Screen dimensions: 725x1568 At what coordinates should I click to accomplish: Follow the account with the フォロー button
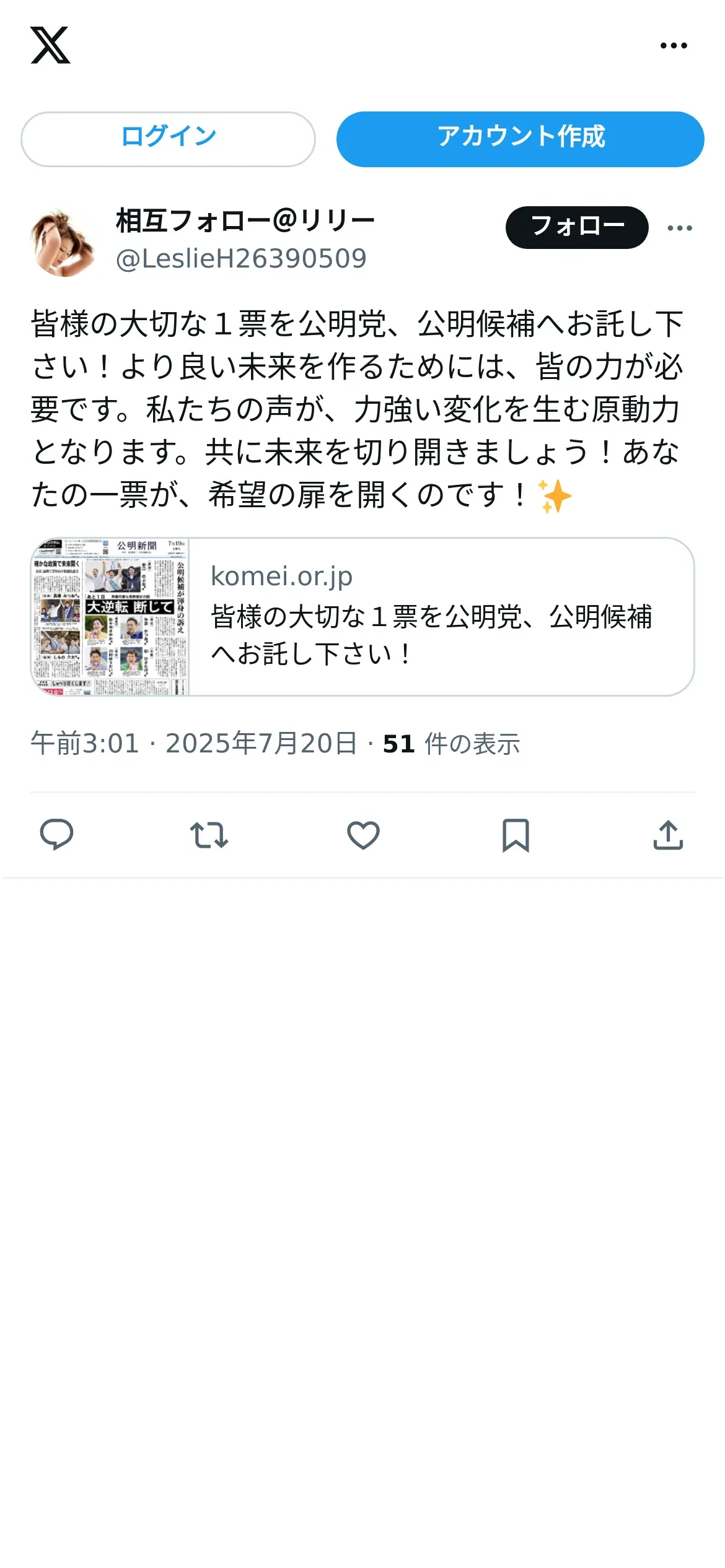(576, 227)
